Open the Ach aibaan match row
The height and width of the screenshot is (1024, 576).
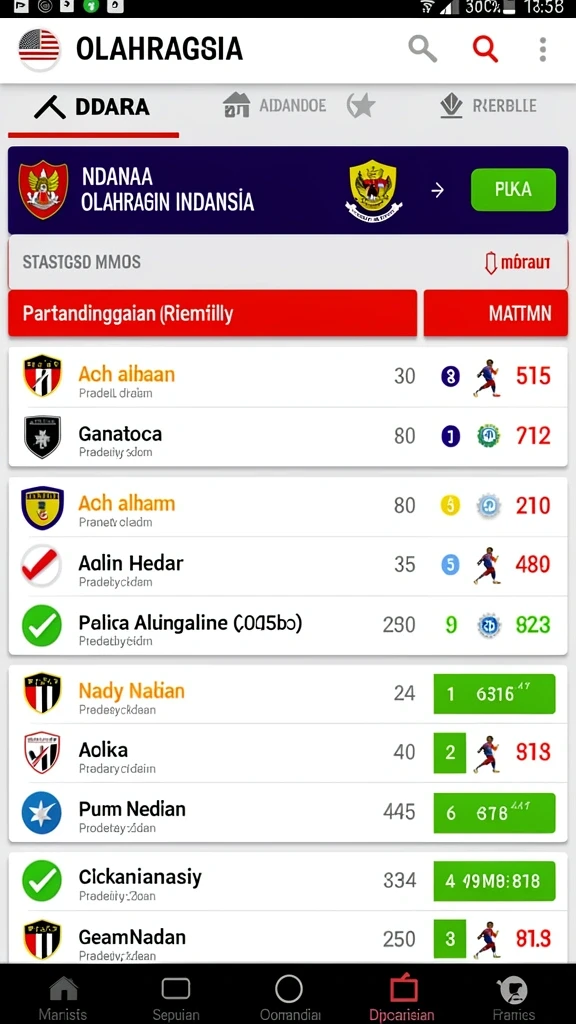pyautogui.click(x=288, y=377)
